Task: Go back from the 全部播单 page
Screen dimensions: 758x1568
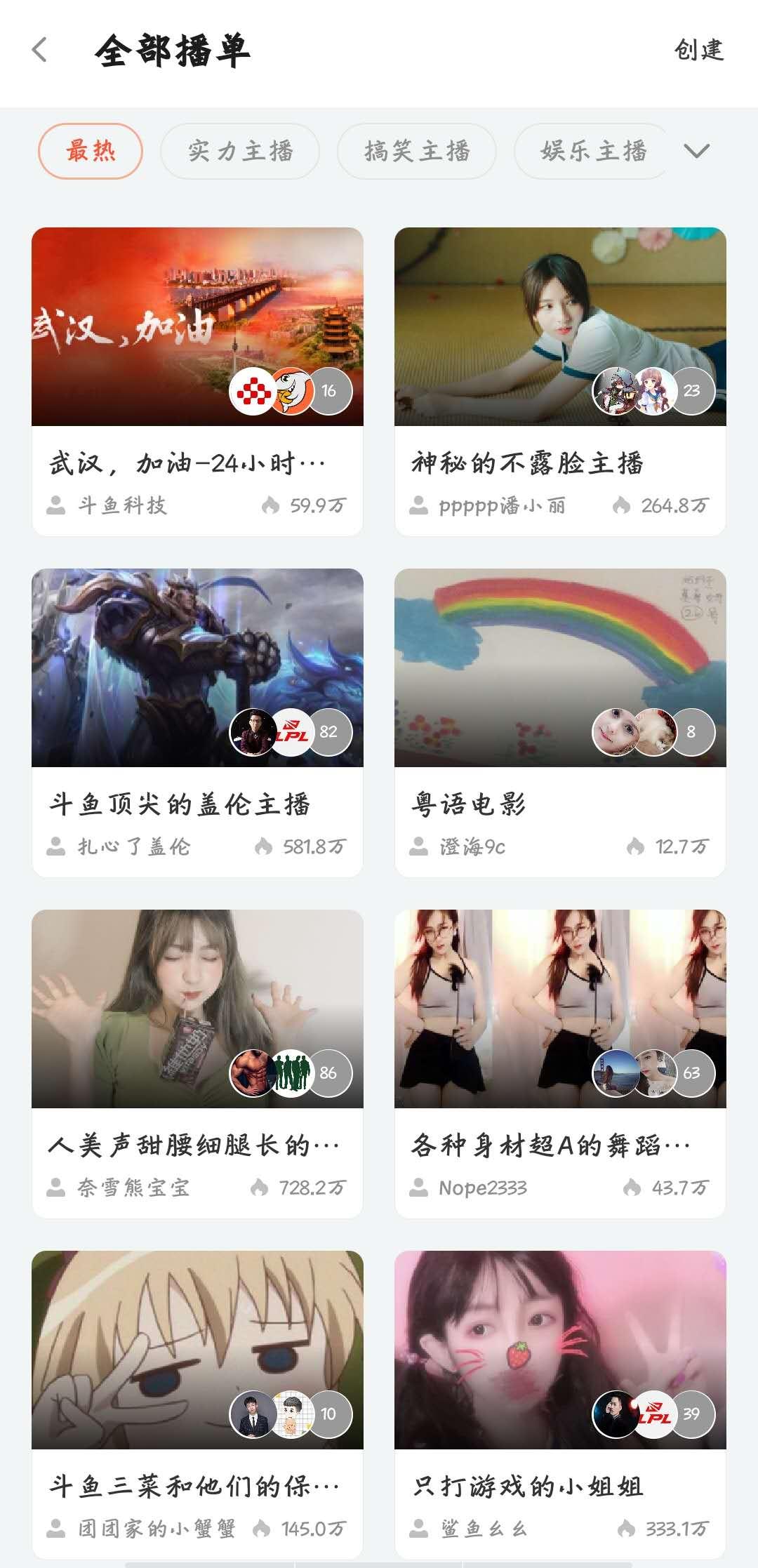Action: pos(40,50)
